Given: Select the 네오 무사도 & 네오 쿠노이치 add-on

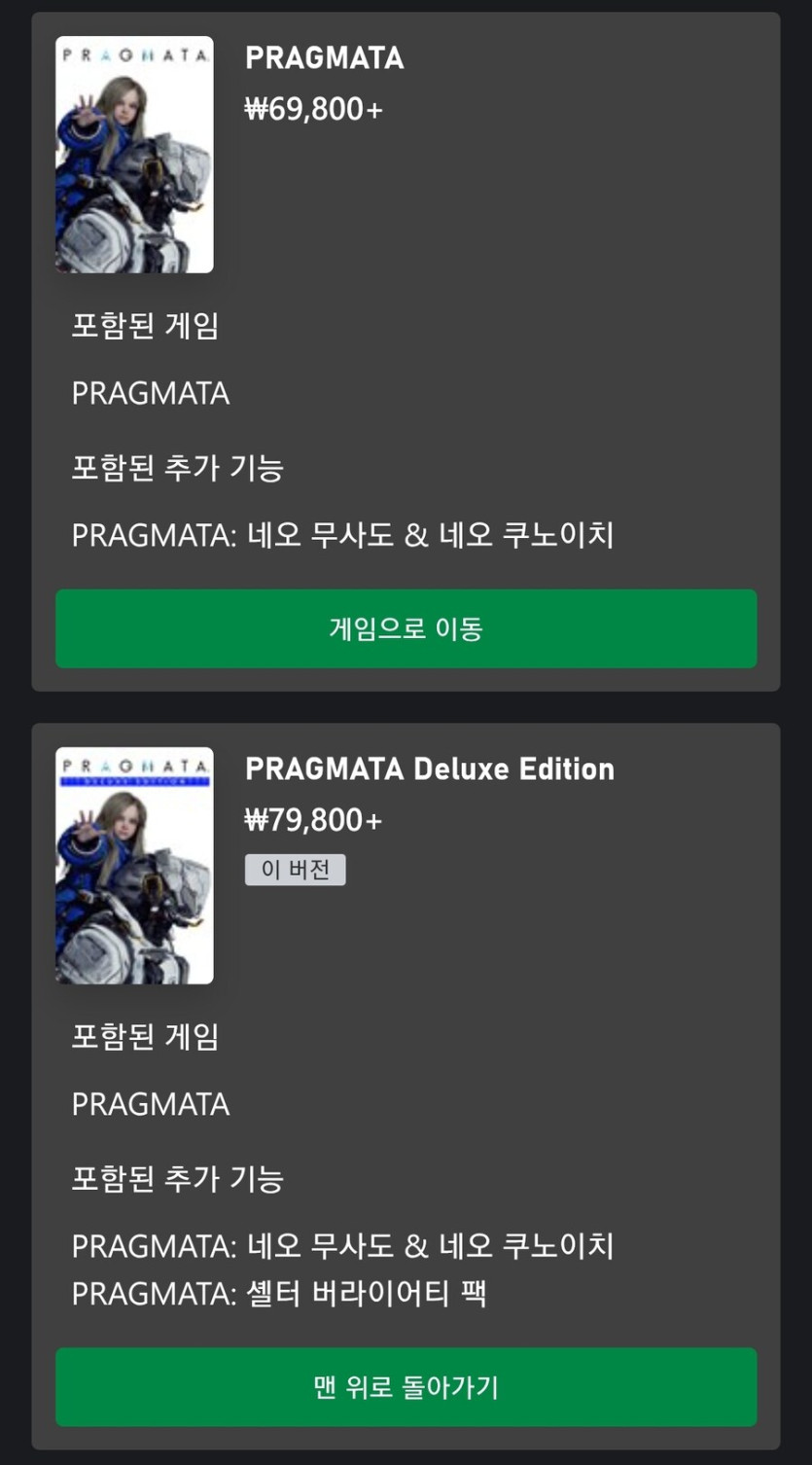Looking at the screenshot, I should click(x=342, y=531).
